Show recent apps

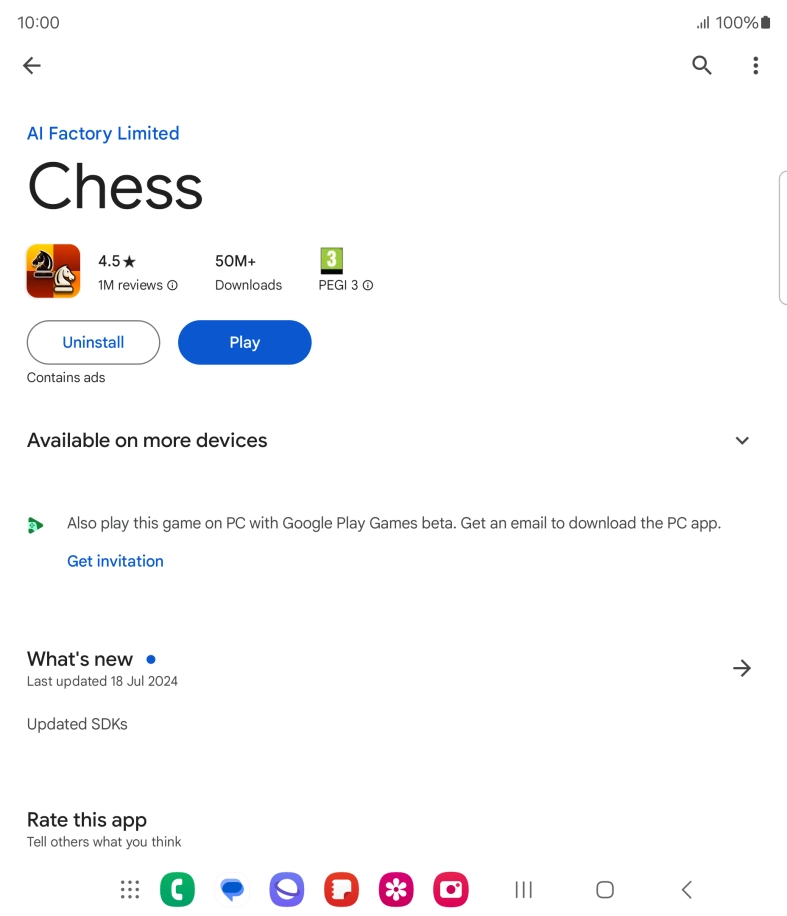tap(523, 889)
